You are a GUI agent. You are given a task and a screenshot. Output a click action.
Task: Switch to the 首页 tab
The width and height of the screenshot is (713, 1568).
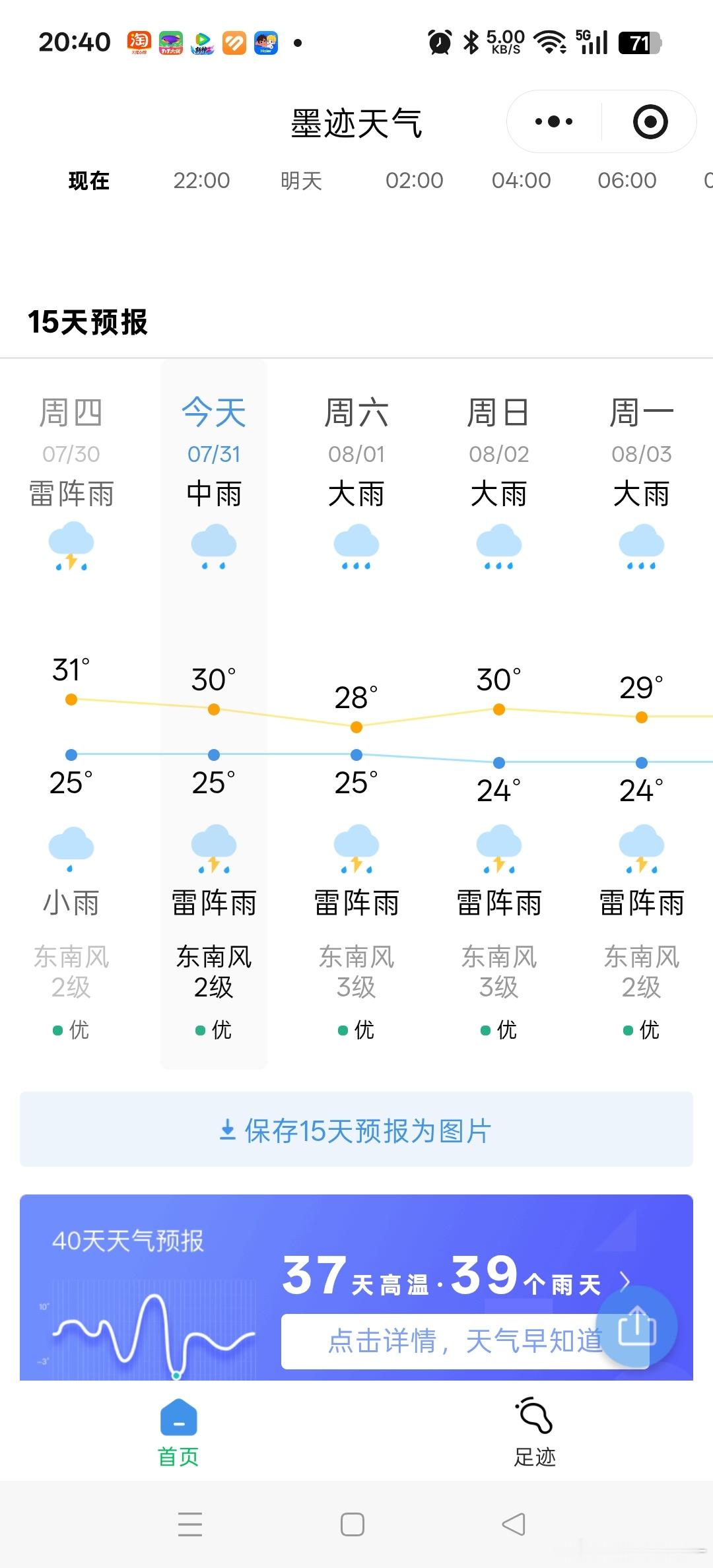click(178, 1432)
